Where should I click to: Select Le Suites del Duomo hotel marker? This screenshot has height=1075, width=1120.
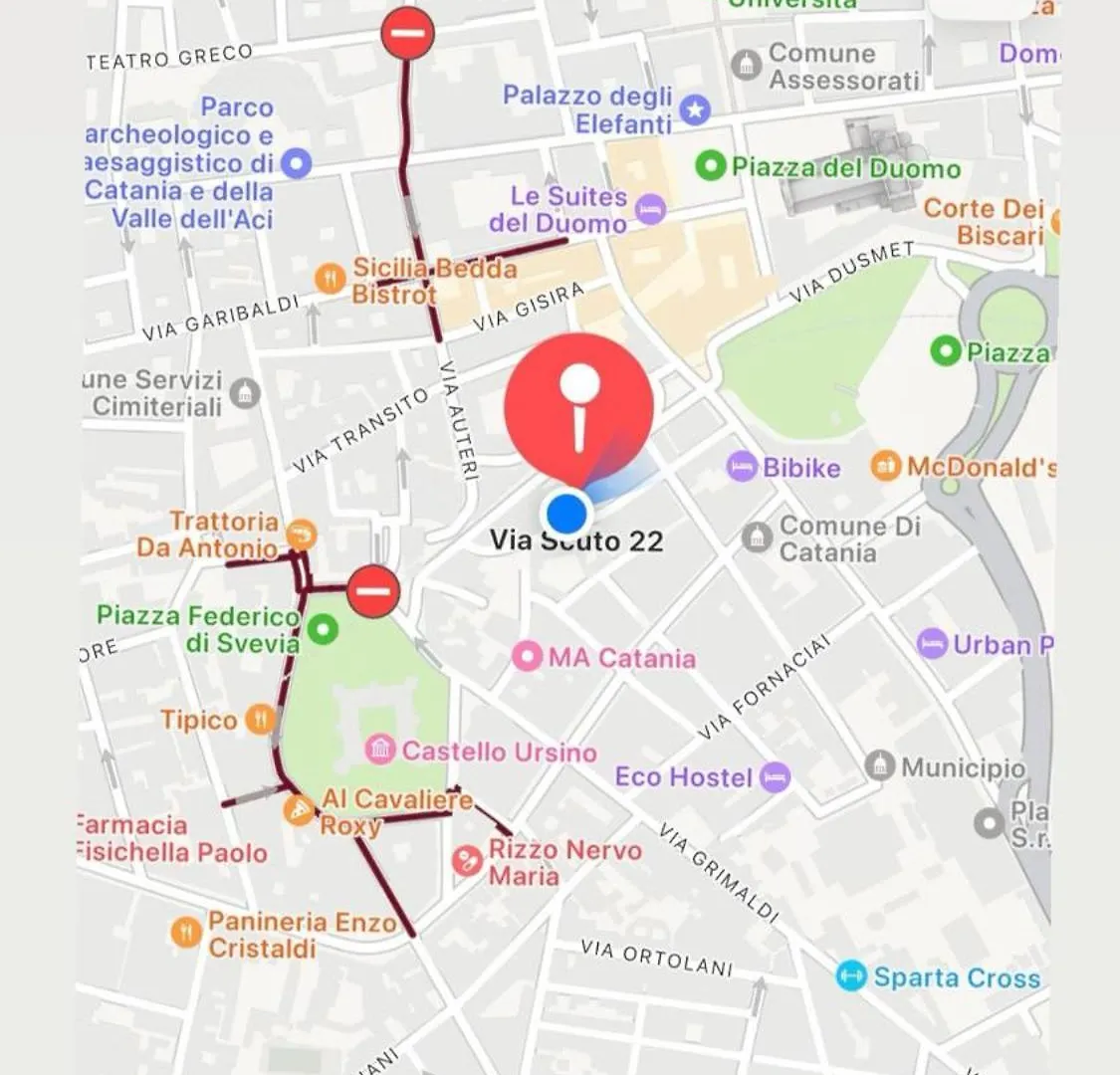point(649,209)
